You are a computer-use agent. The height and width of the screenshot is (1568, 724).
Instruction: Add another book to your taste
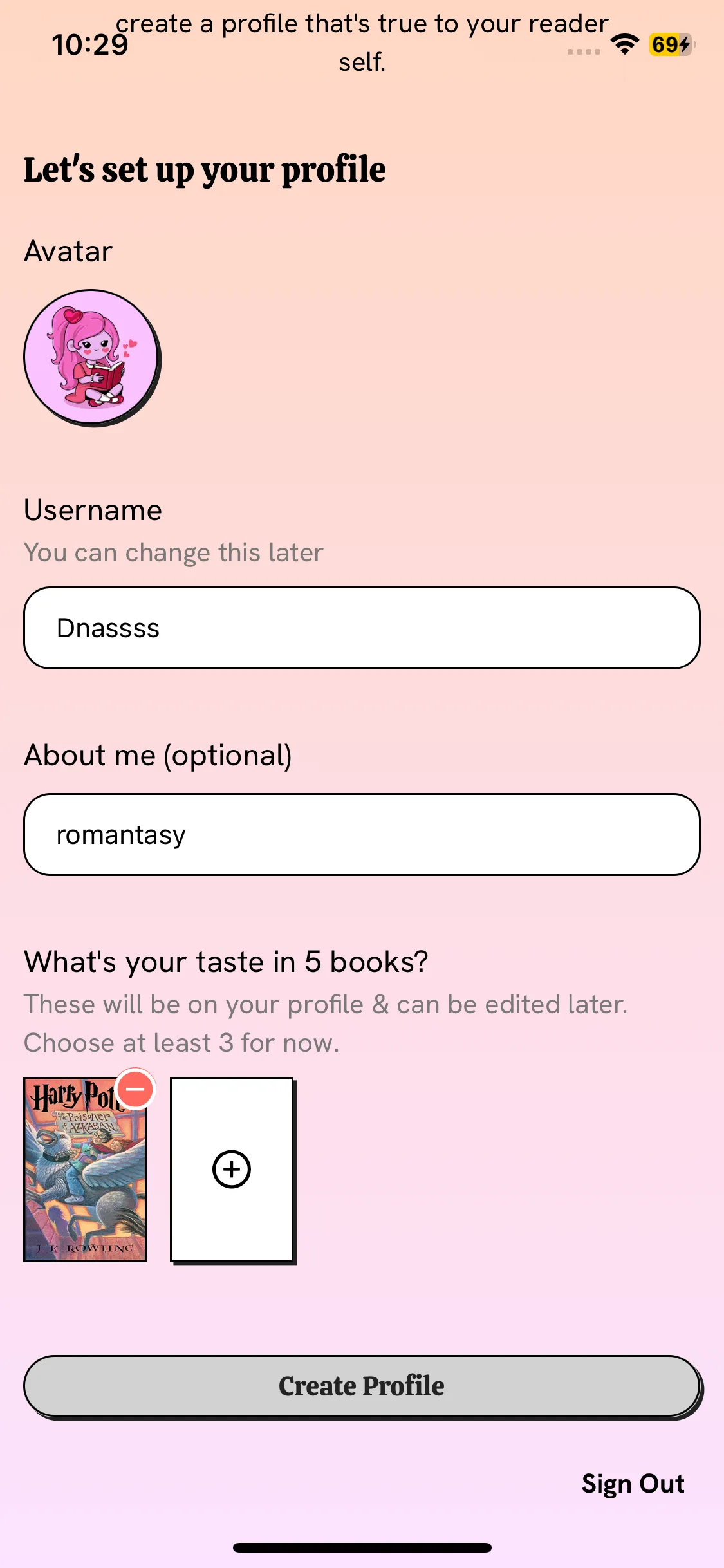(232, 1169)
